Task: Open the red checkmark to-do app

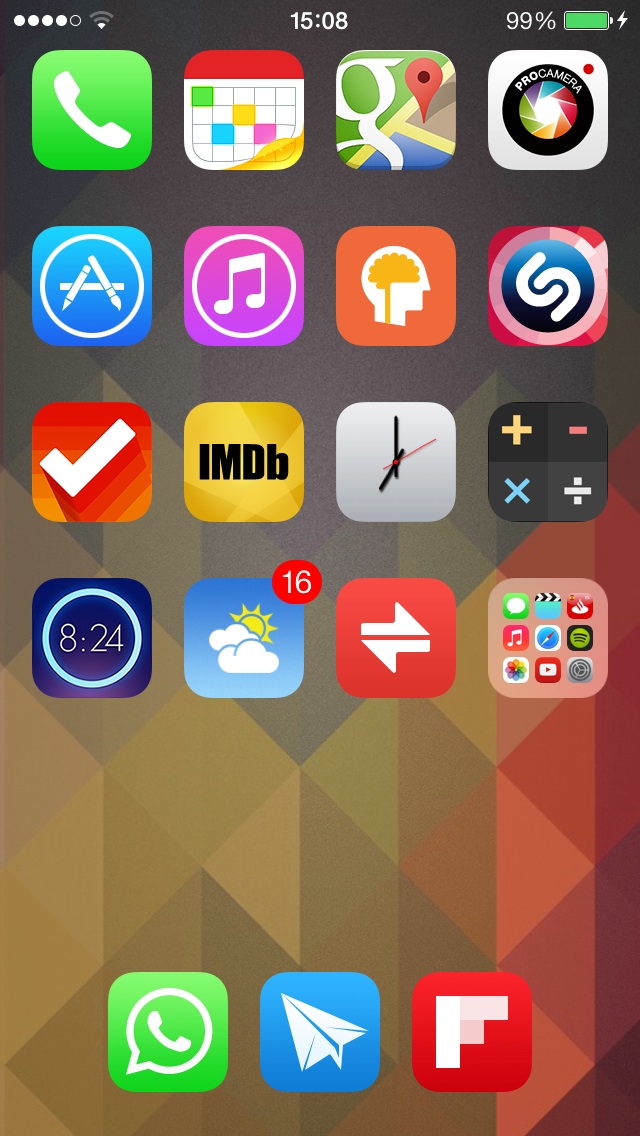Action: (x=92, y=462)
